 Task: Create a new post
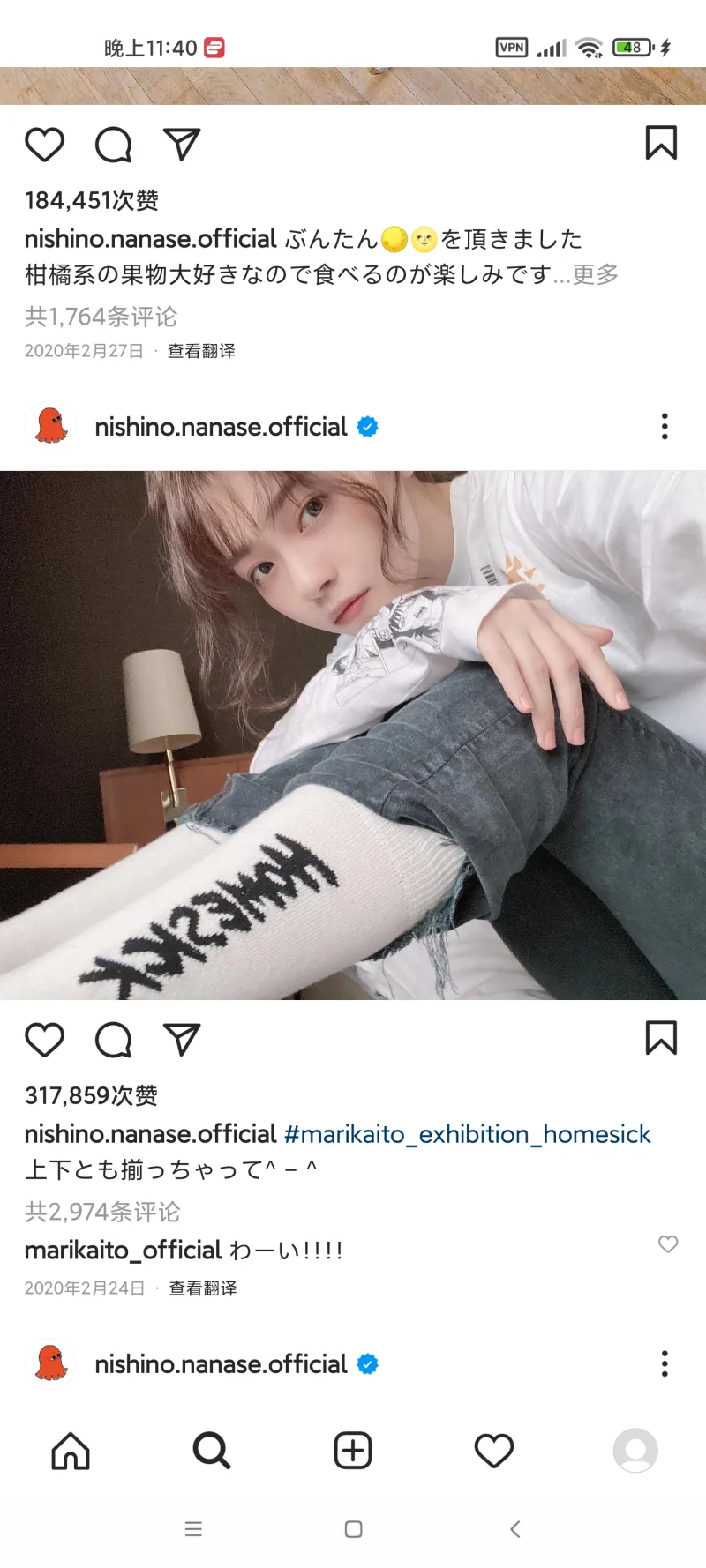pos(353,1451)
